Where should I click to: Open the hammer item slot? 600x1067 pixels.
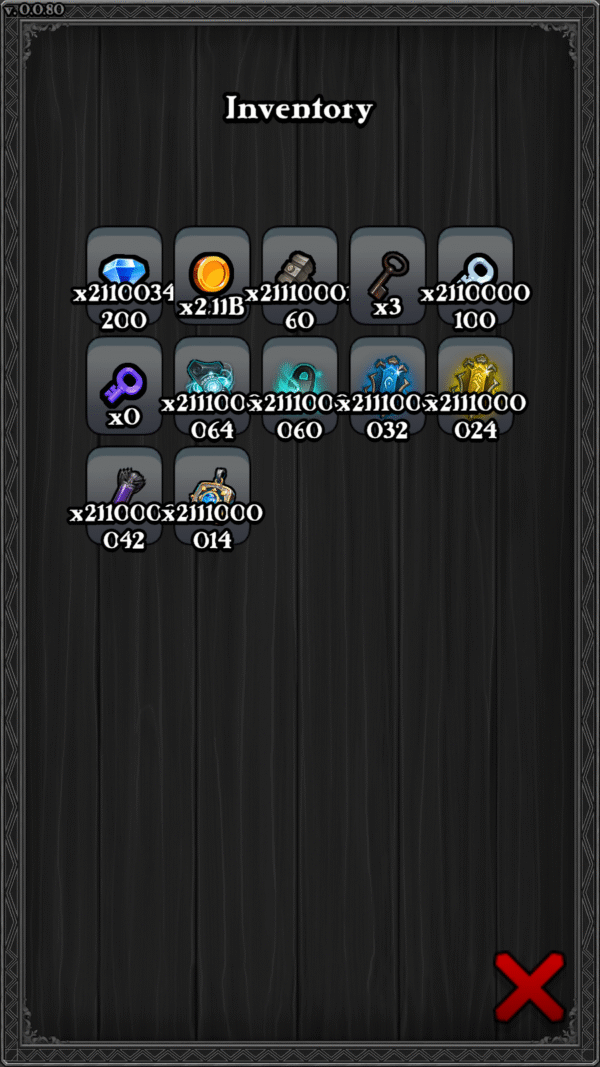(x=300, y=272)
